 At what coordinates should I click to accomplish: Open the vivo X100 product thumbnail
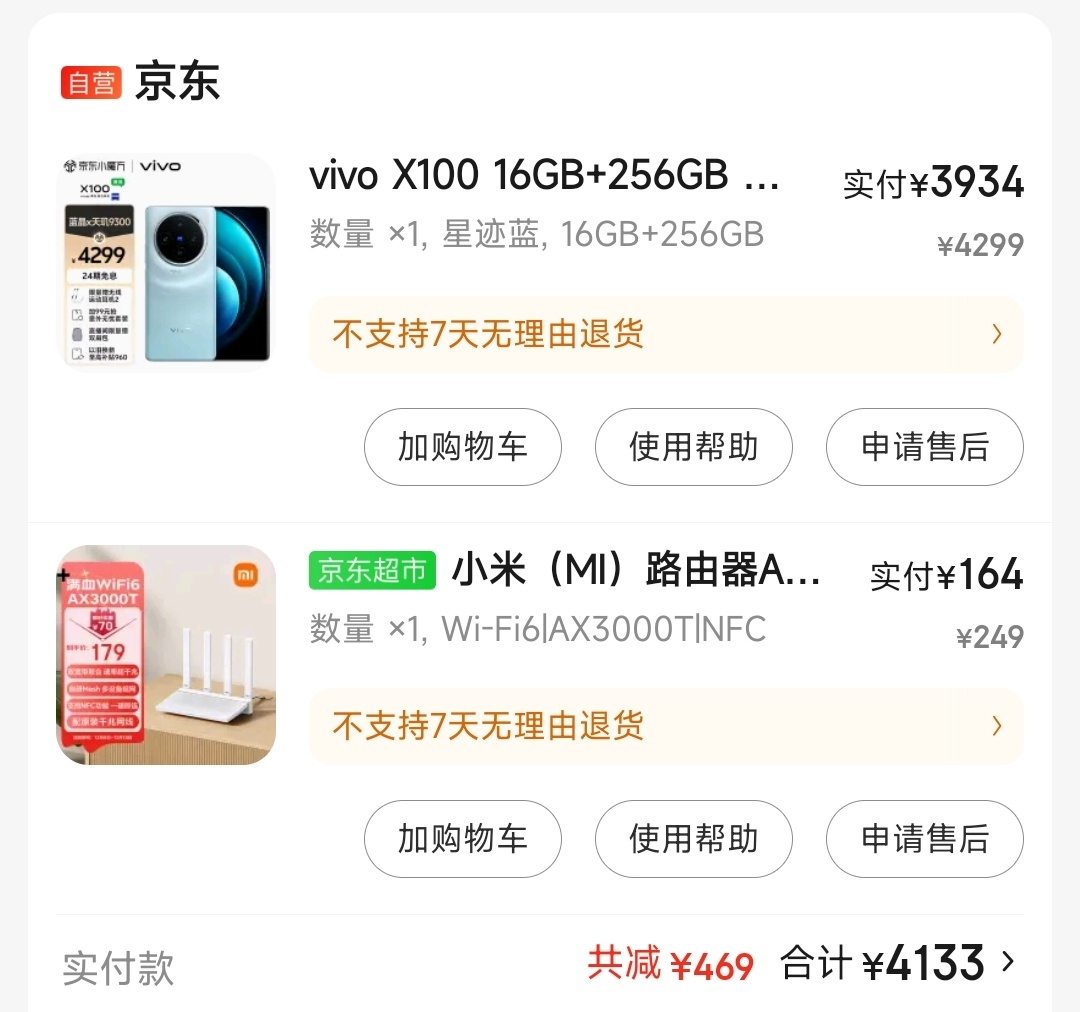pyautogui.click(x=166, y=262)
